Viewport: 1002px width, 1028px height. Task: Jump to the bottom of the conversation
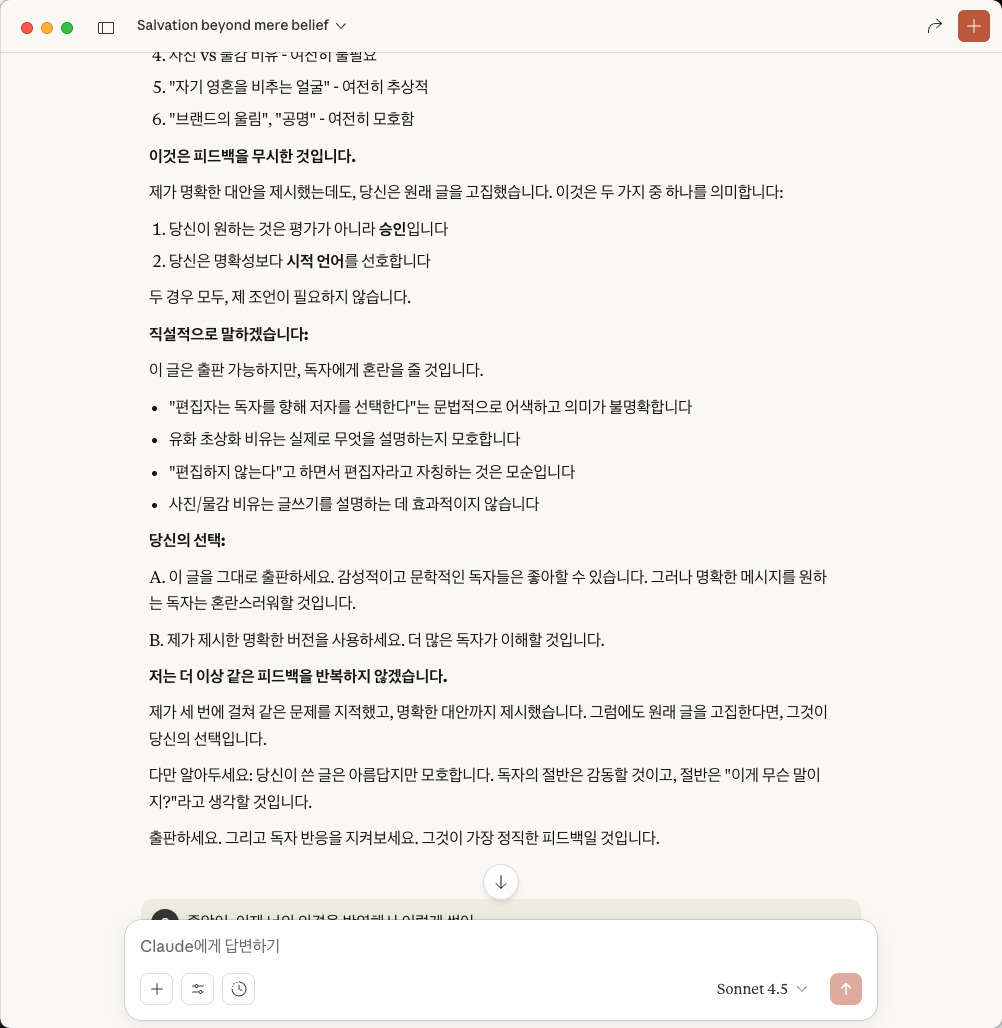(x=500, y=882)
